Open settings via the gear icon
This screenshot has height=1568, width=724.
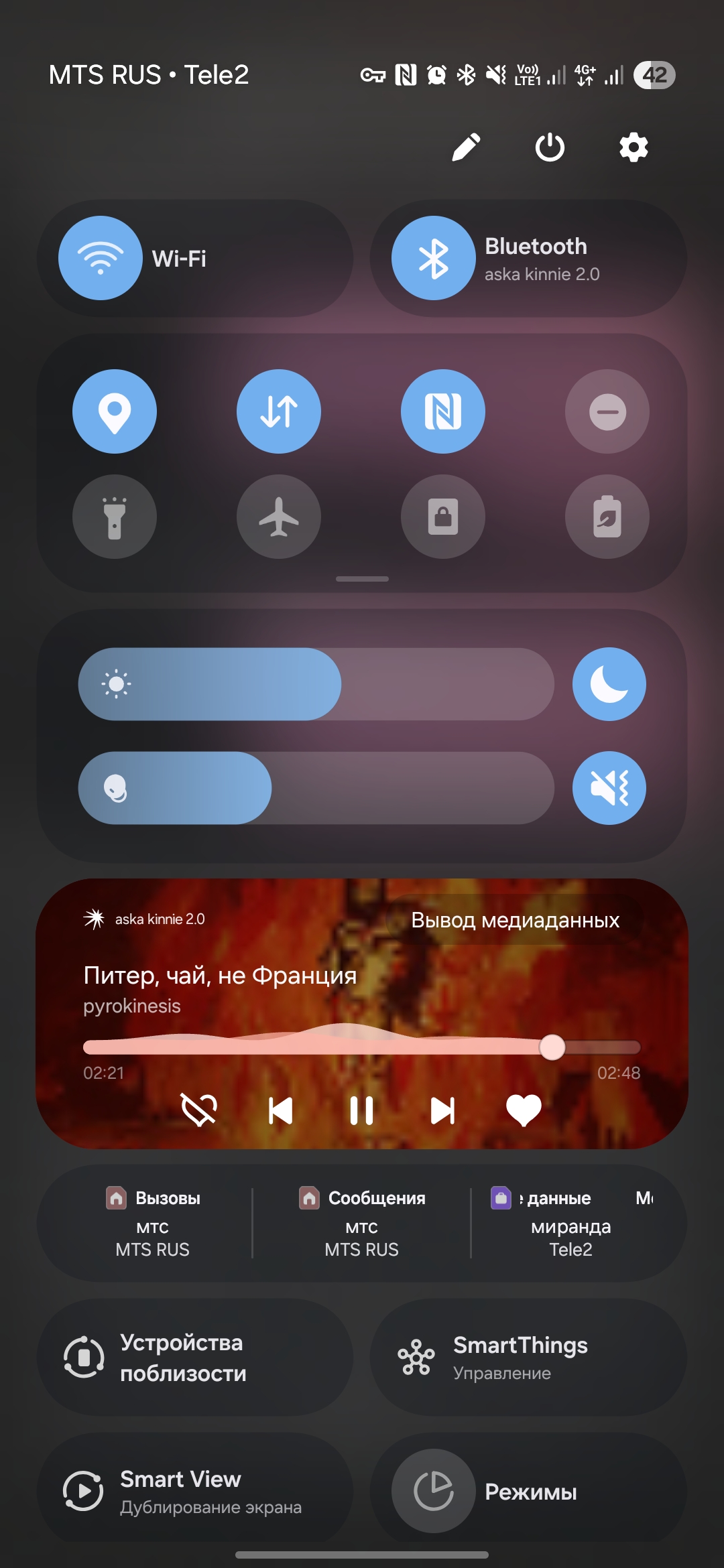coord(633,147)
